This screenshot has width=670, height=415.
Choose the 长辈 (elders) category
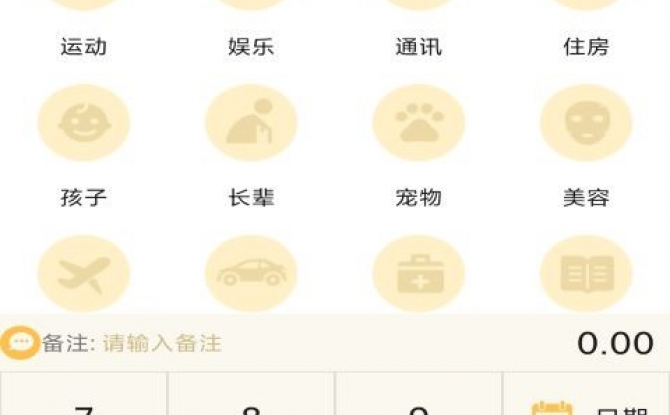[251, 124]
